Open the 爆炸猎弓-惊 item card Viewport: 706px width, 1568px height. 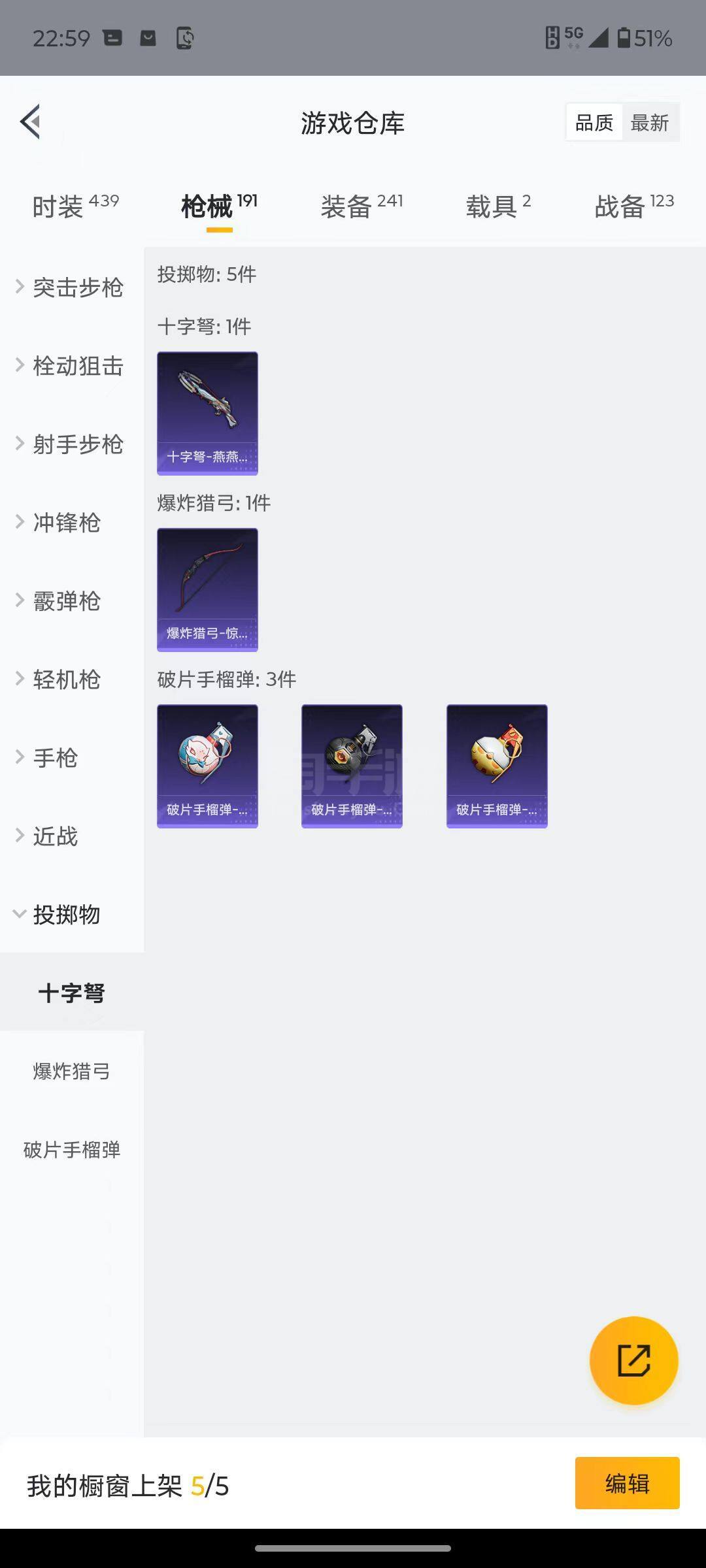pos(207,589)
